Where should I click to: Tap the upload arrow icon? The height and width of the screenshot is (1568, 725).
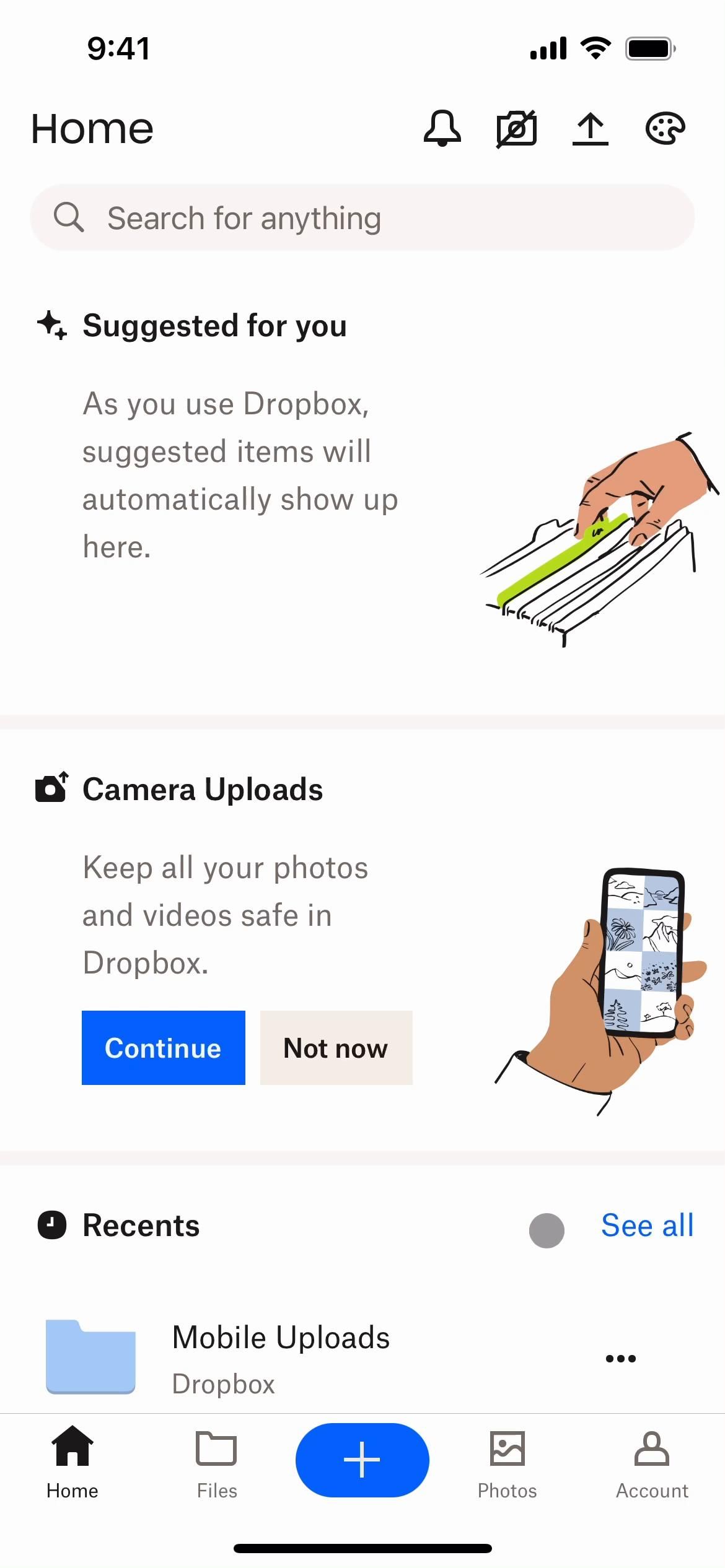coord(590,129)
